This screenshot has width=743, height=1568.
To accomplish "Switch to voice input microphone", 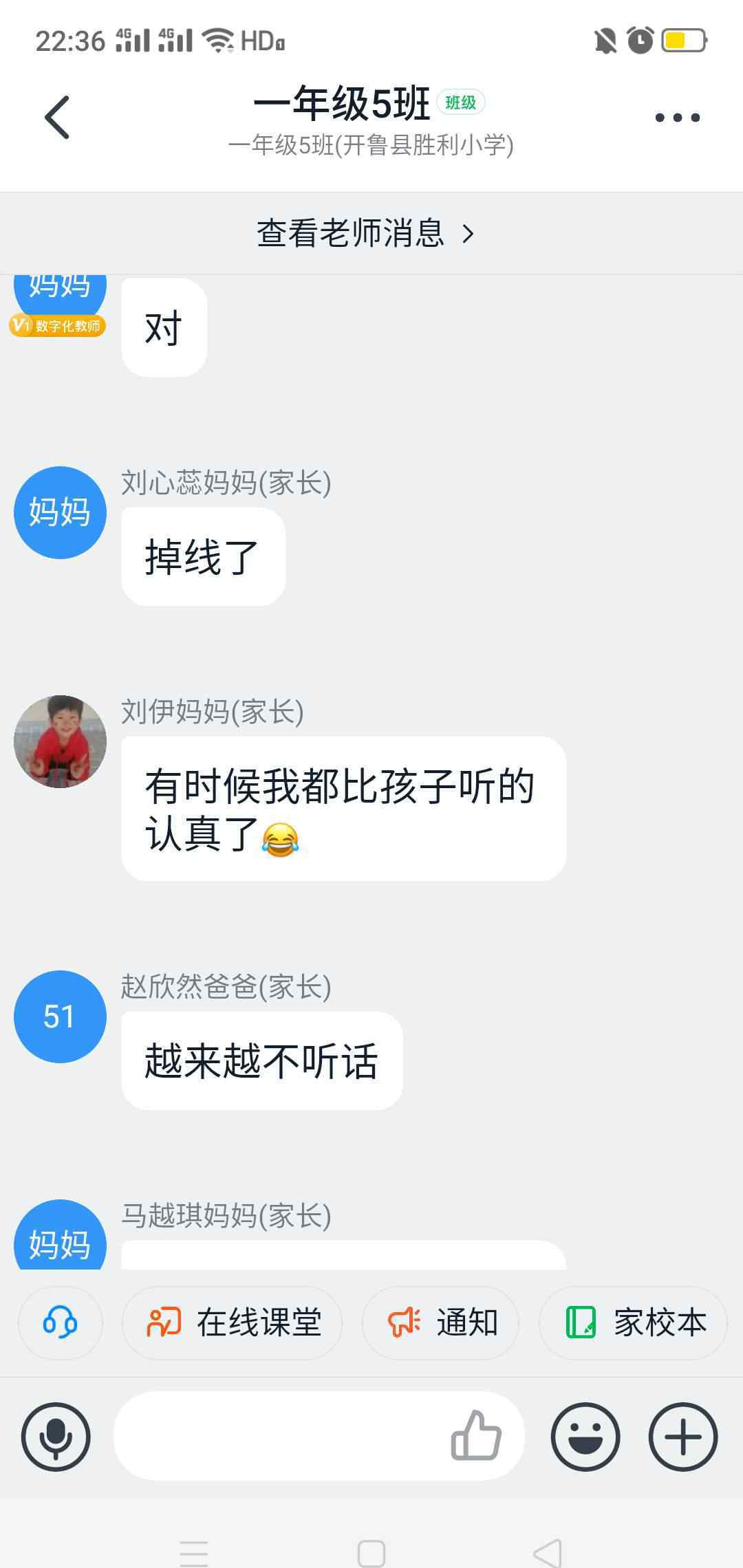I will [x=56, y=1437].
